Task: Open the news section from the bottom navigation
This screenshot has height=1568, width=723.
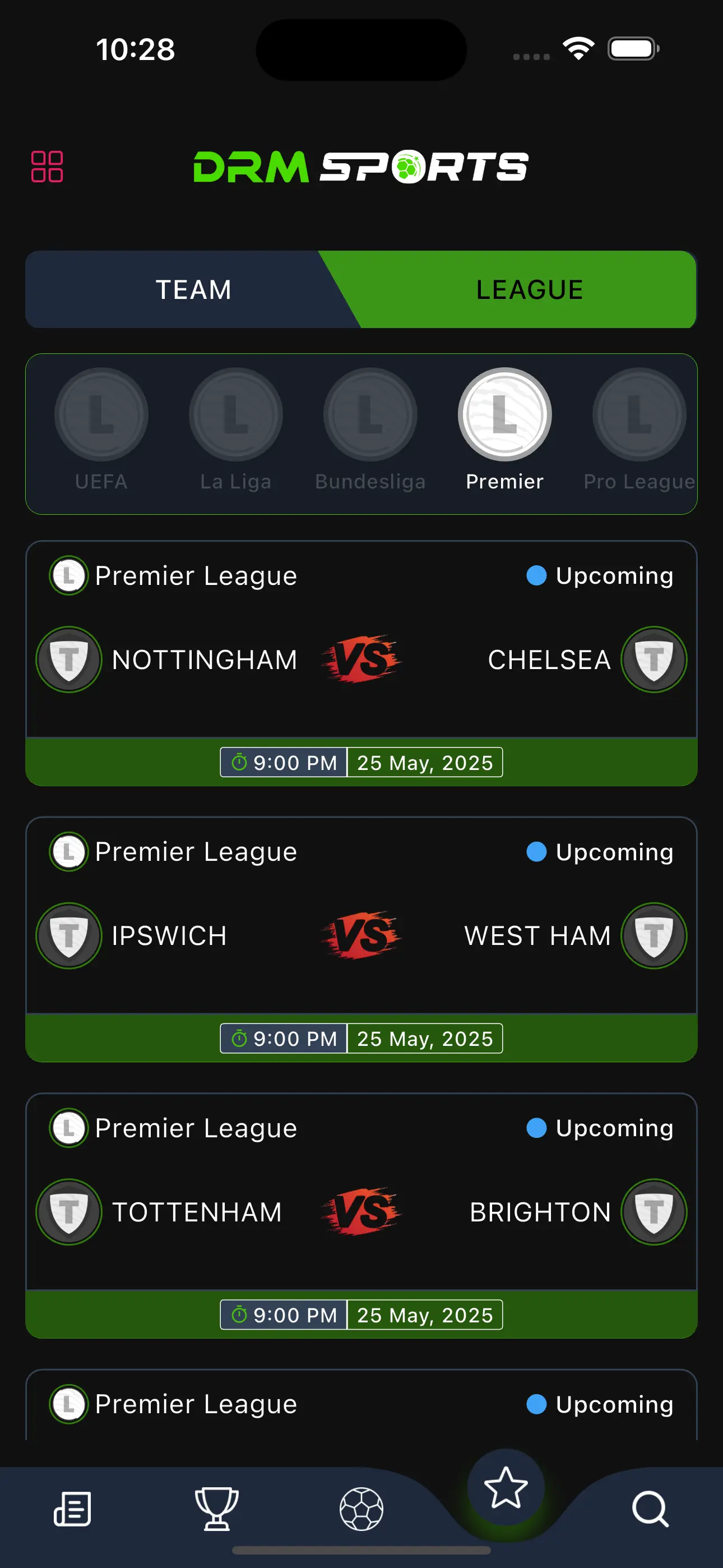Action: (x=72, y=1509)
